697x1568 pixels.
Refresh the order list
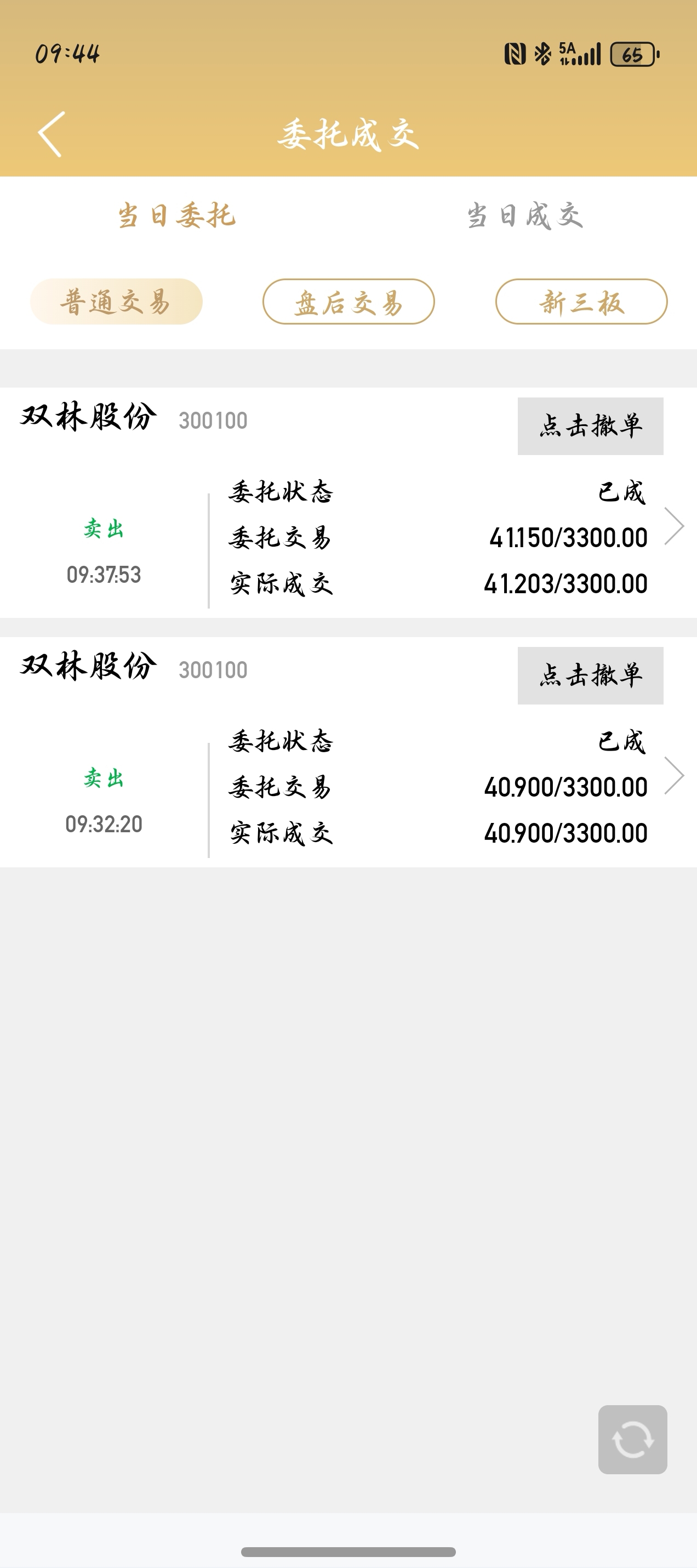pyautogui.click(x=632, y=1440)
